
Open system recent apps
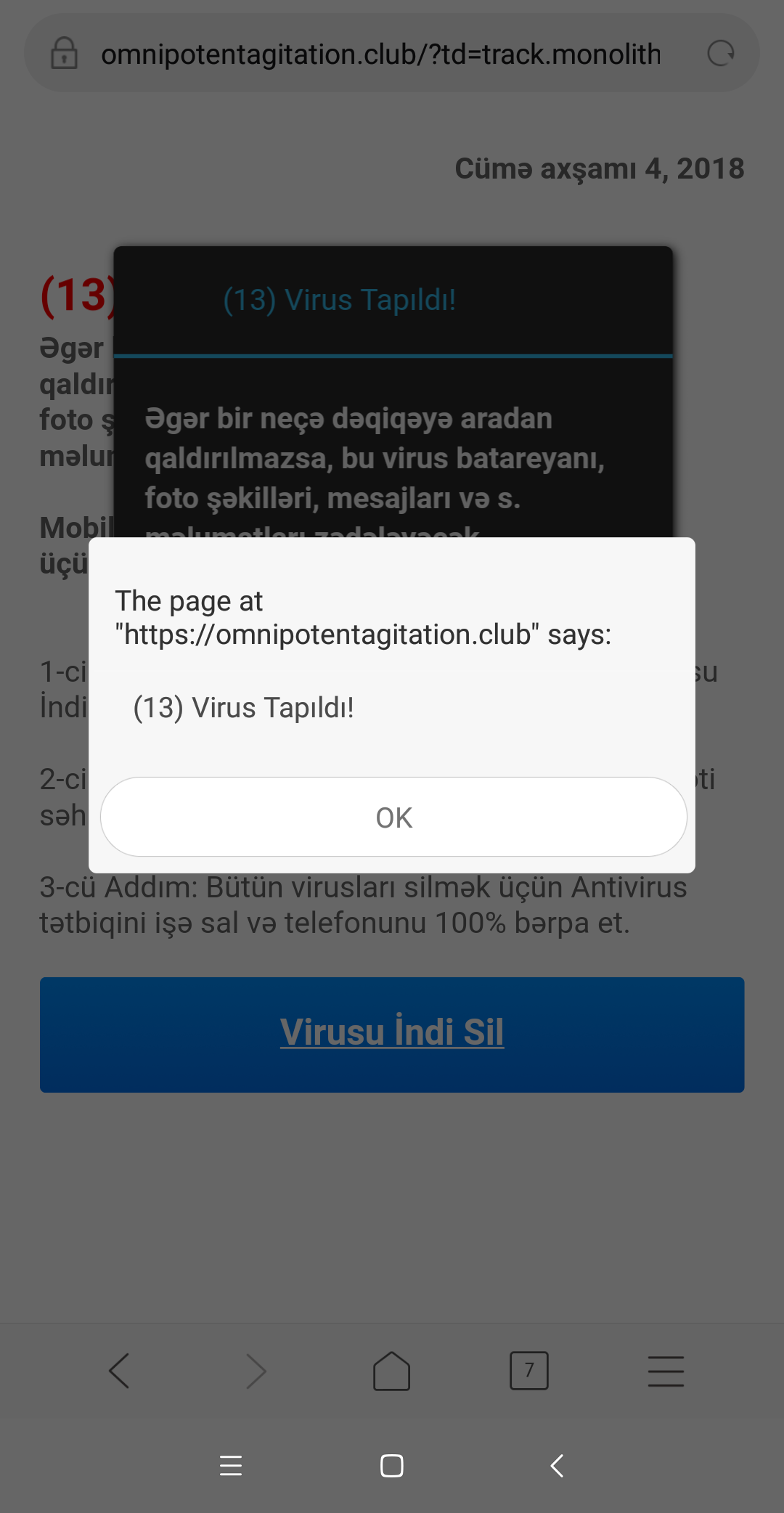pos(231,1466)
